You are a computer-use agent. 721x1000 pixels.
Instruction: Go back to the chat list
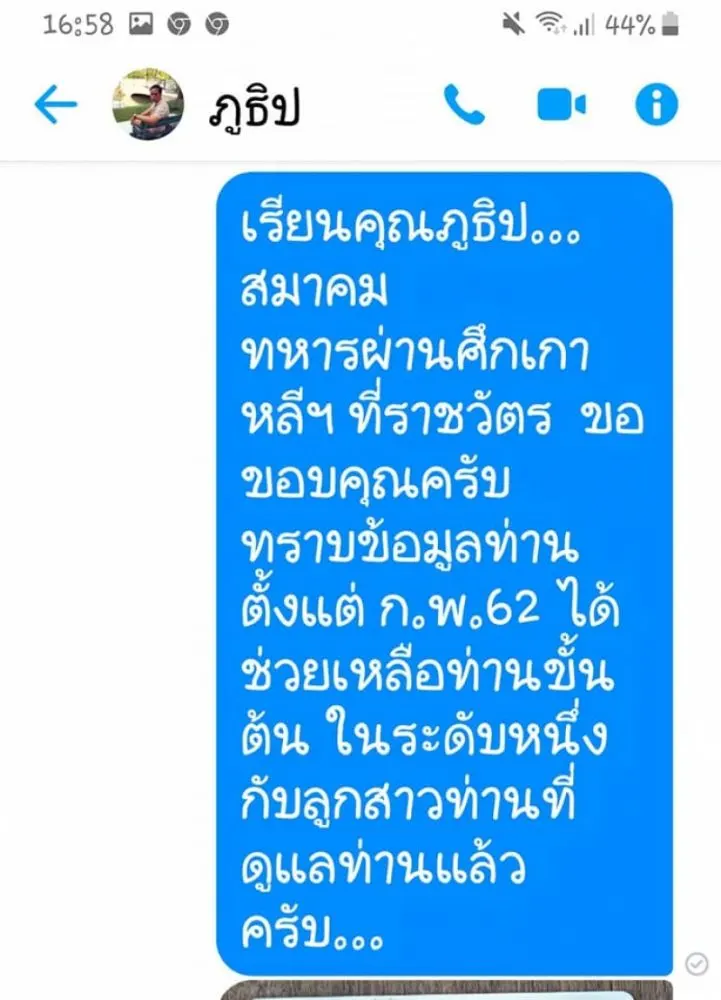[55, 105]
